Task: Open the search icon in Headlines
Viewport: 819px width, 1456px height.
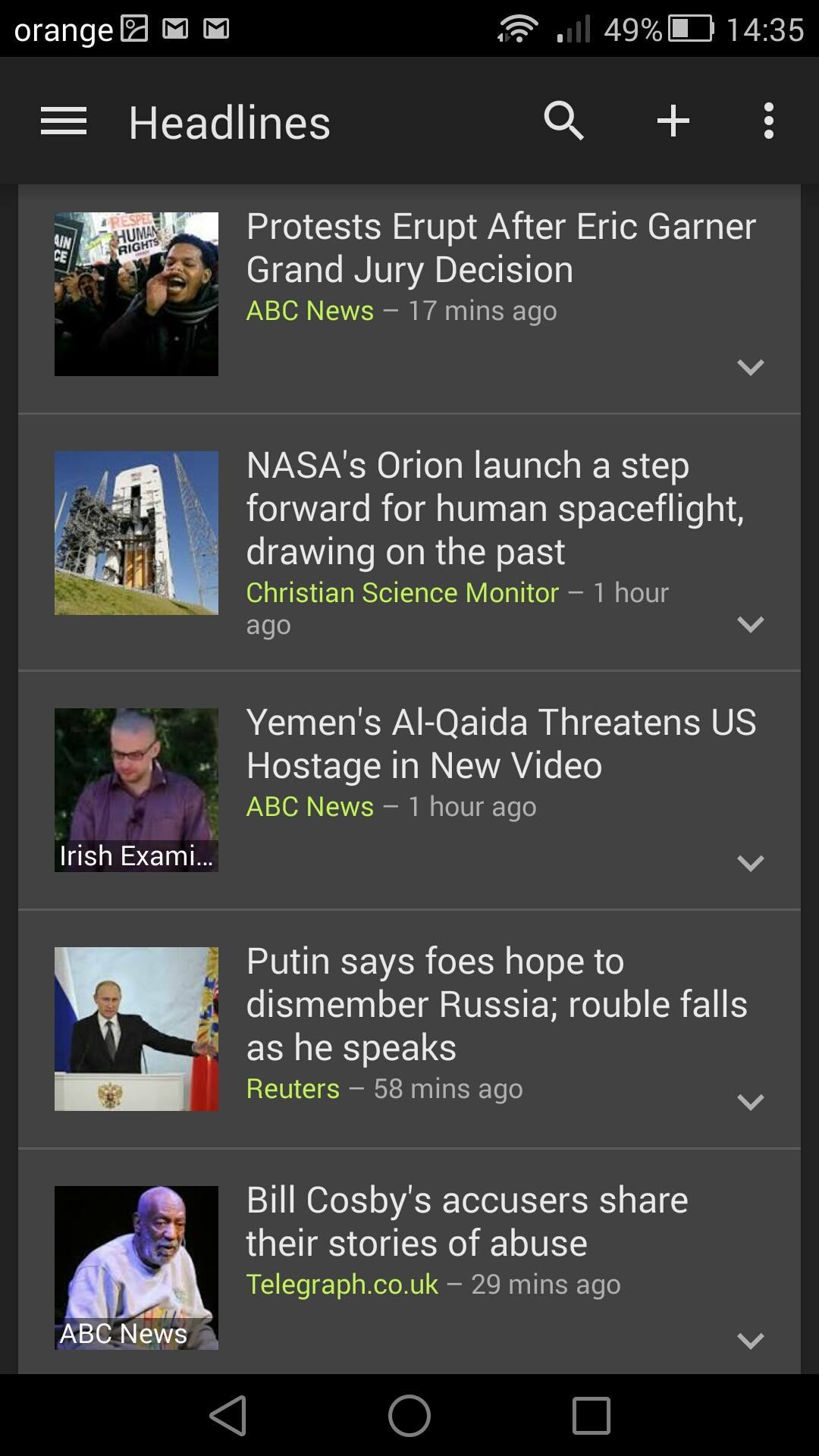Action: coord(564,121)
